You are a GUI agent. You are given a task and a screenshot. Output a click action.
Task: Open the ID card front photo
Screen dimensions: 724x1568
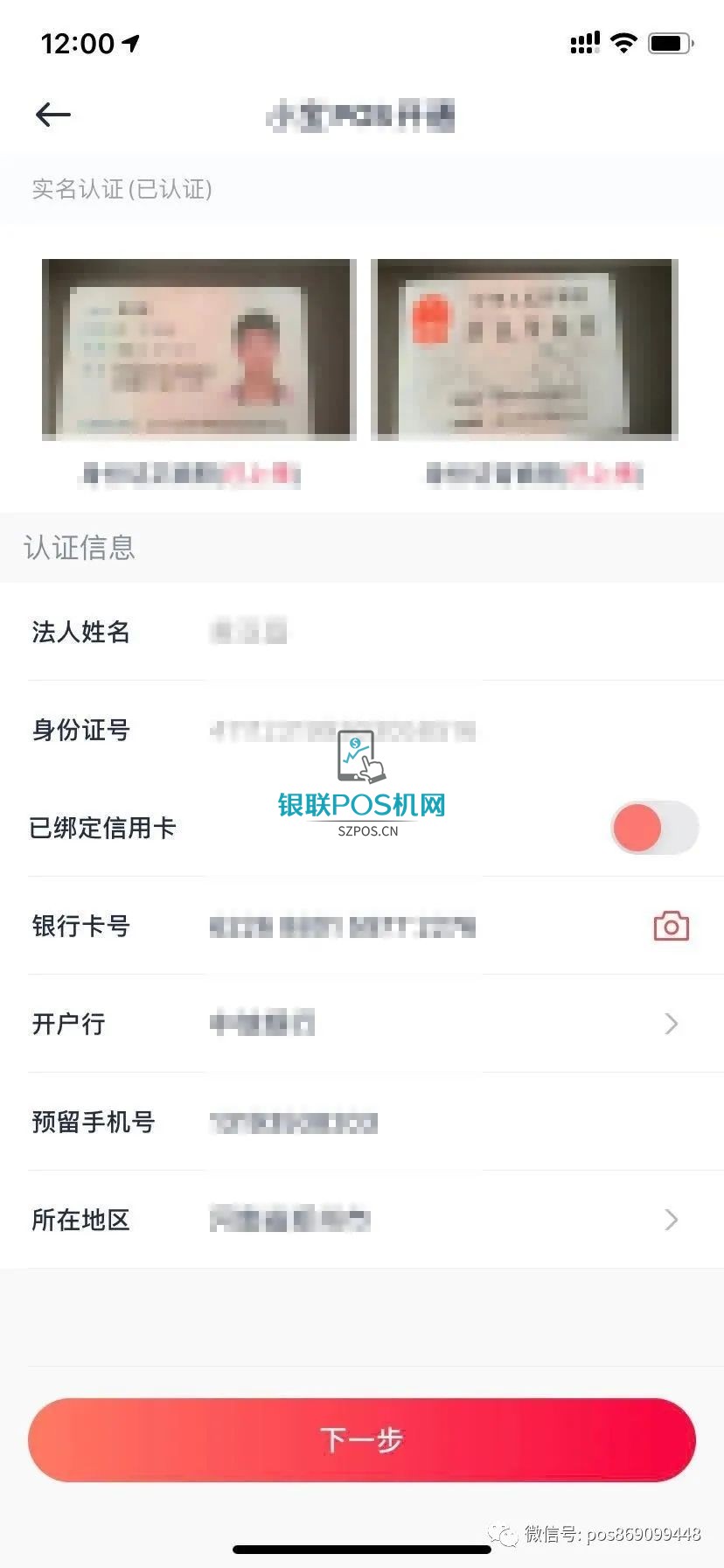(199, 349)
